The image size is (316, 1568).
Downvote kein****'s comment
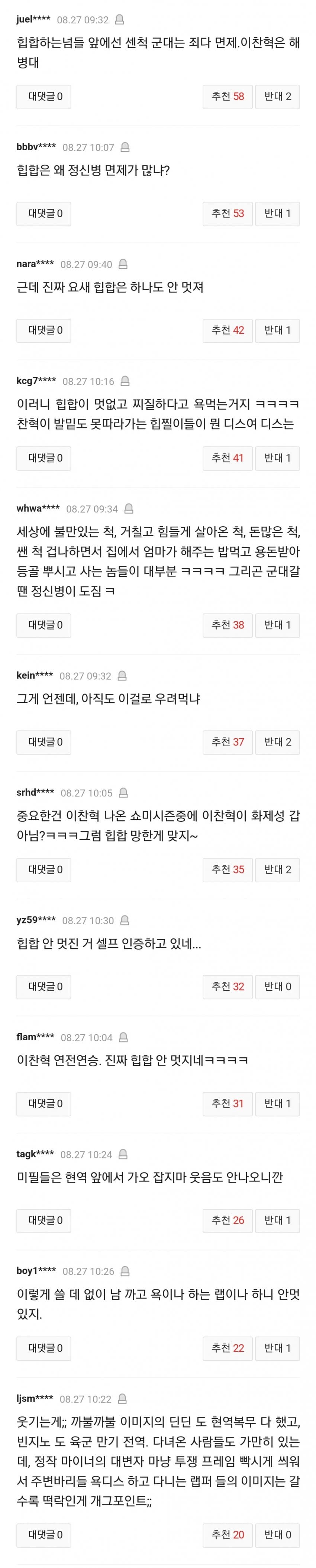[x=277, y=741]
